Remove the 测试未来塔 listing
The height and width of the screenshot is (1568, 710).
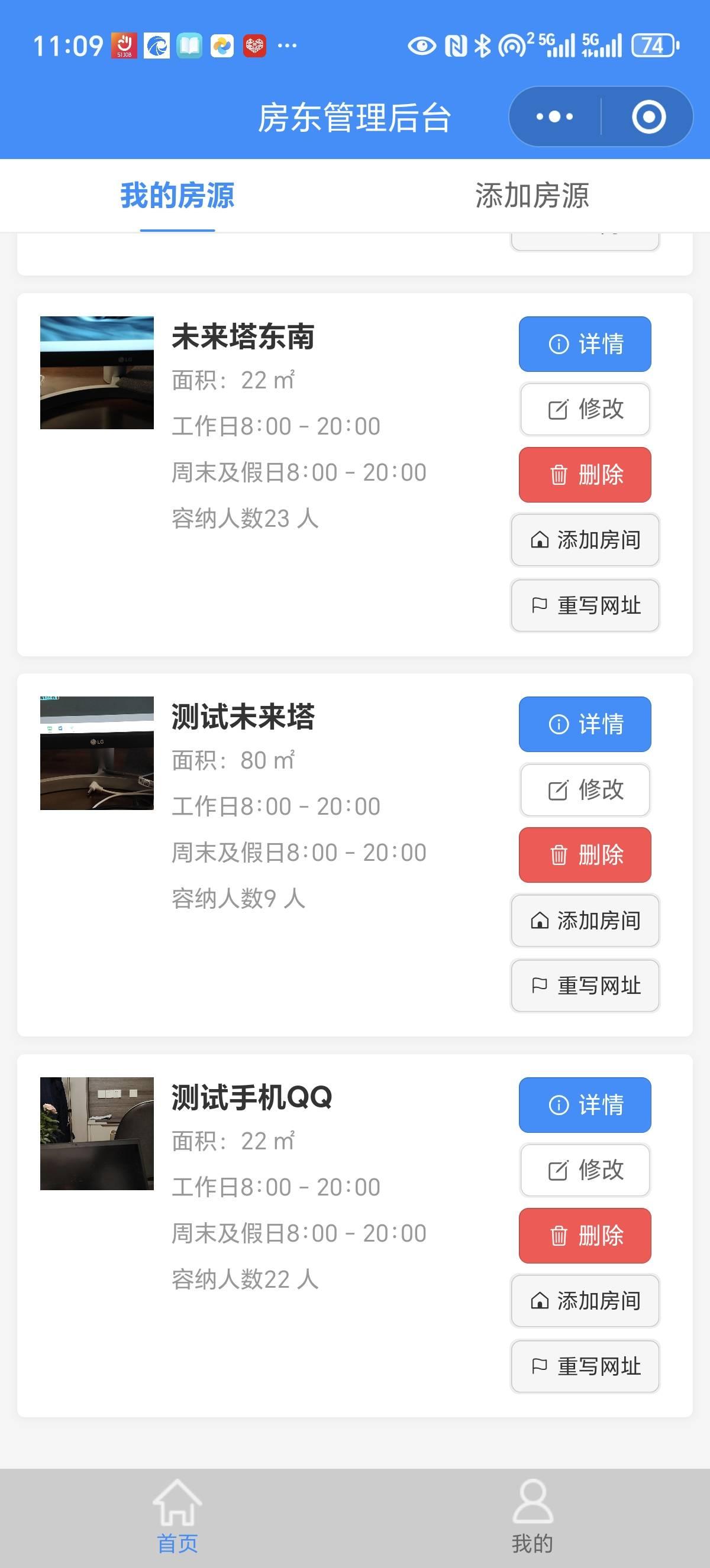tap(585, 855)
